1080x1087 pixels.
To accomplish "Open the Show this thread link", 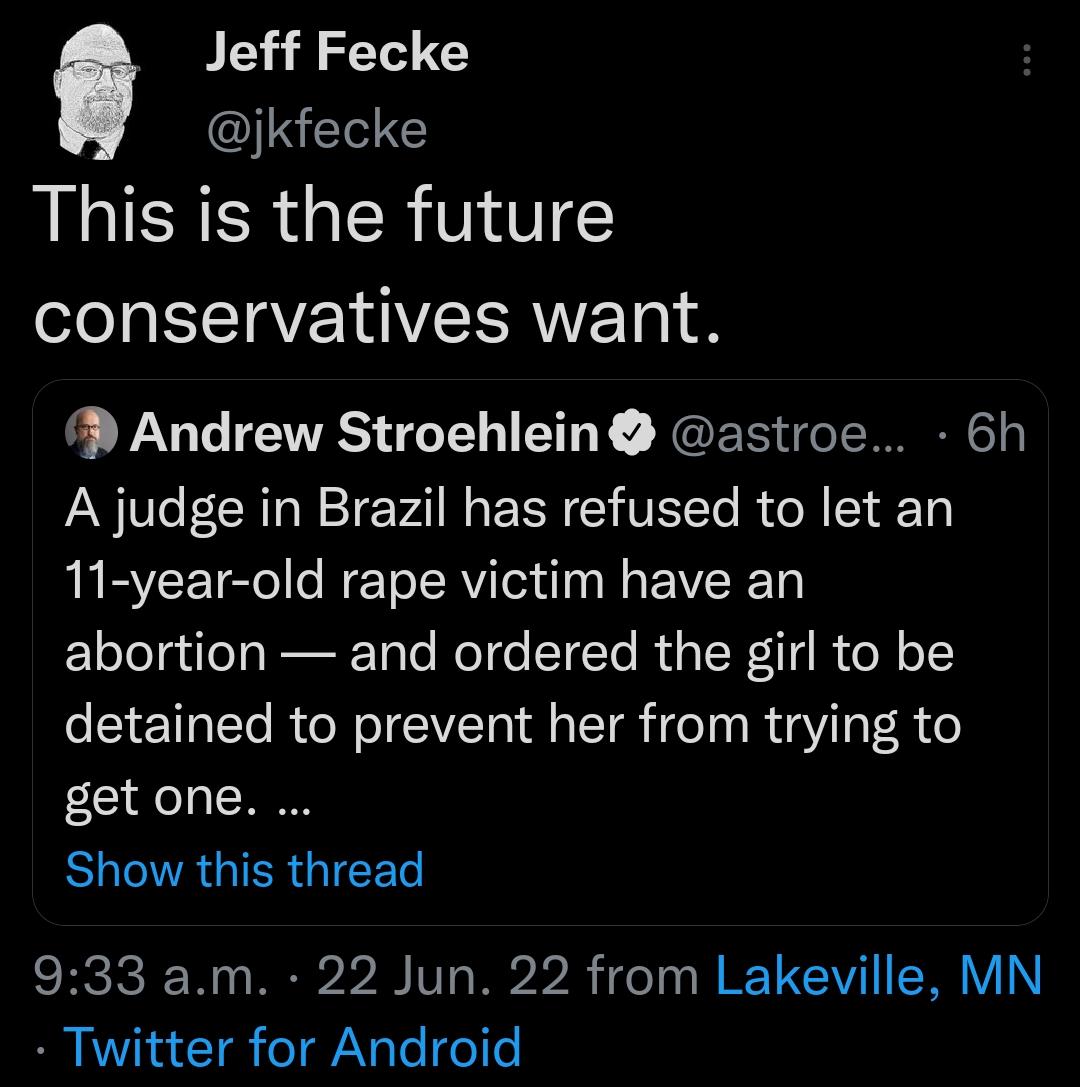I will [243, 870].
